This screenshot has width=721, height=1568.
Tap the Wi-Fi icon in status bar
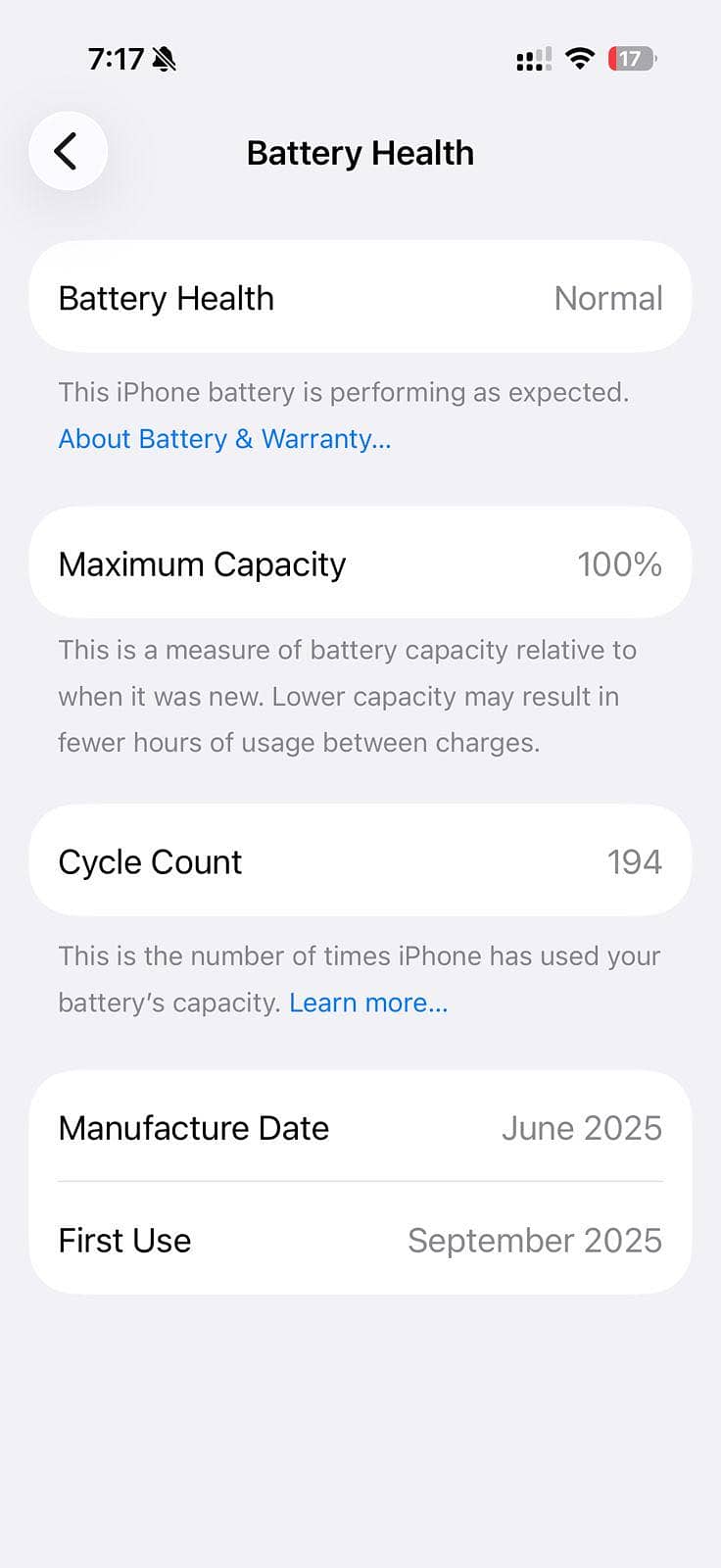(579, 59)
